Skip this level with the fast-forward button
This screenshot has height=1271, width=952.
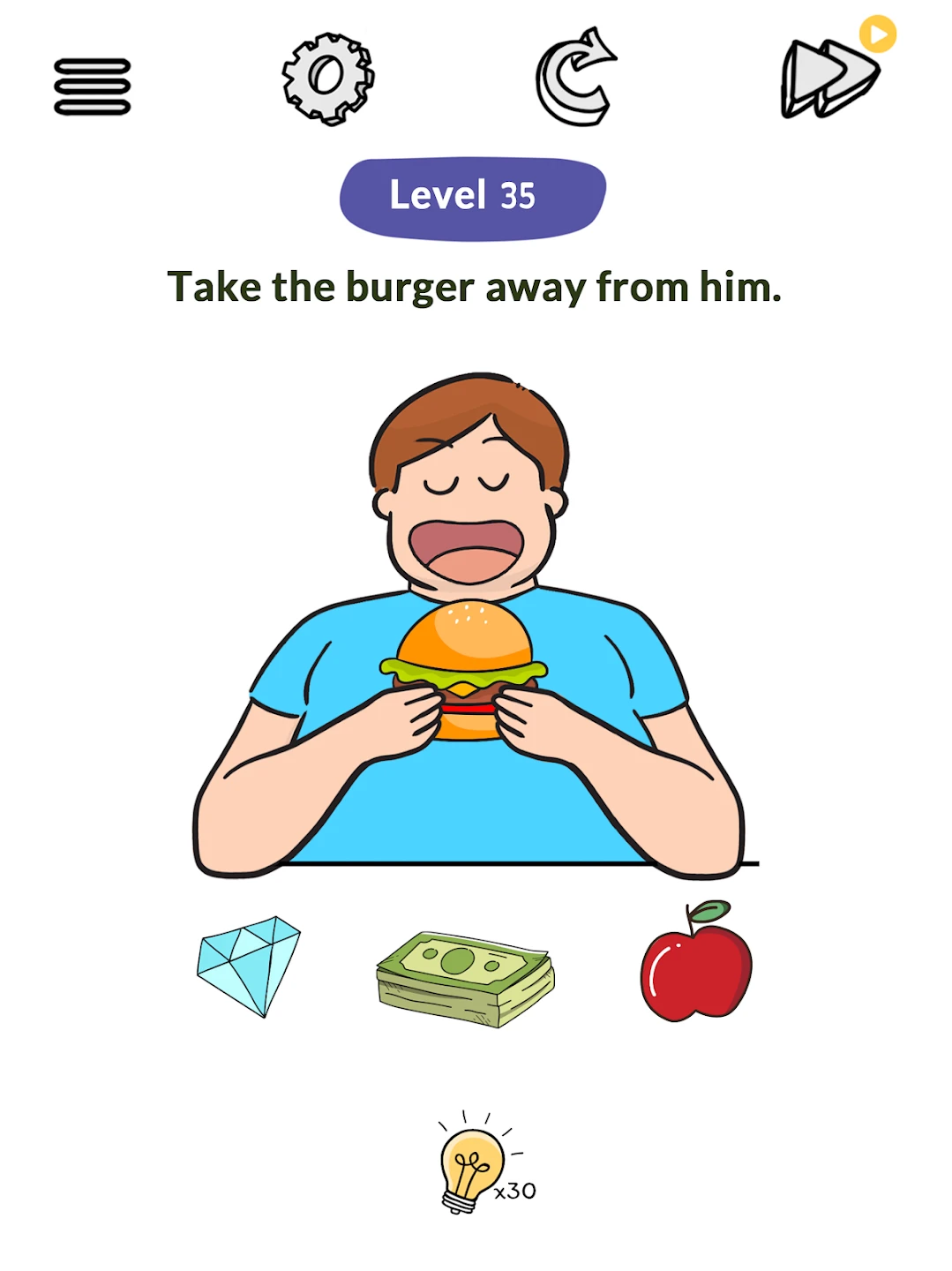point(830,79)
